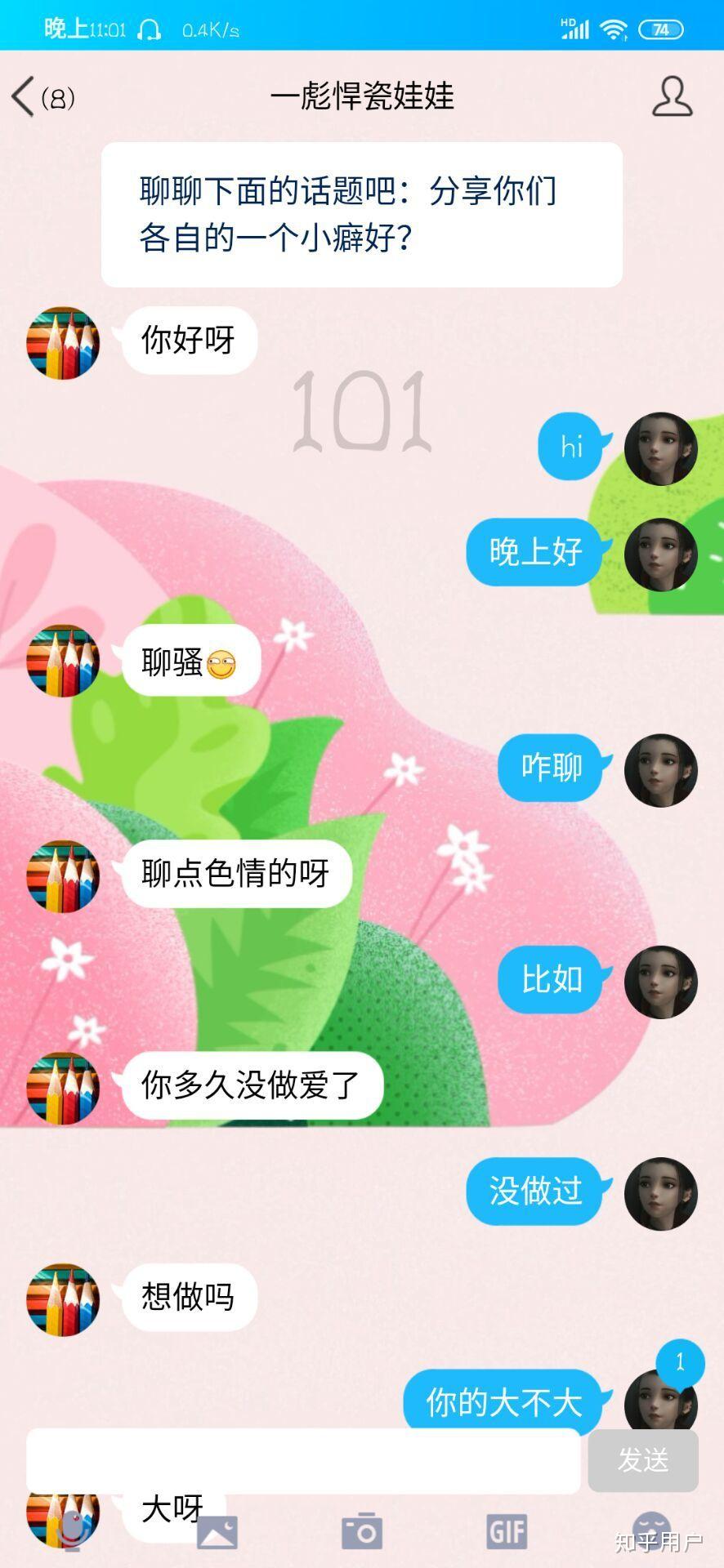Tap the empty message input field

(x=302, y=1462)
